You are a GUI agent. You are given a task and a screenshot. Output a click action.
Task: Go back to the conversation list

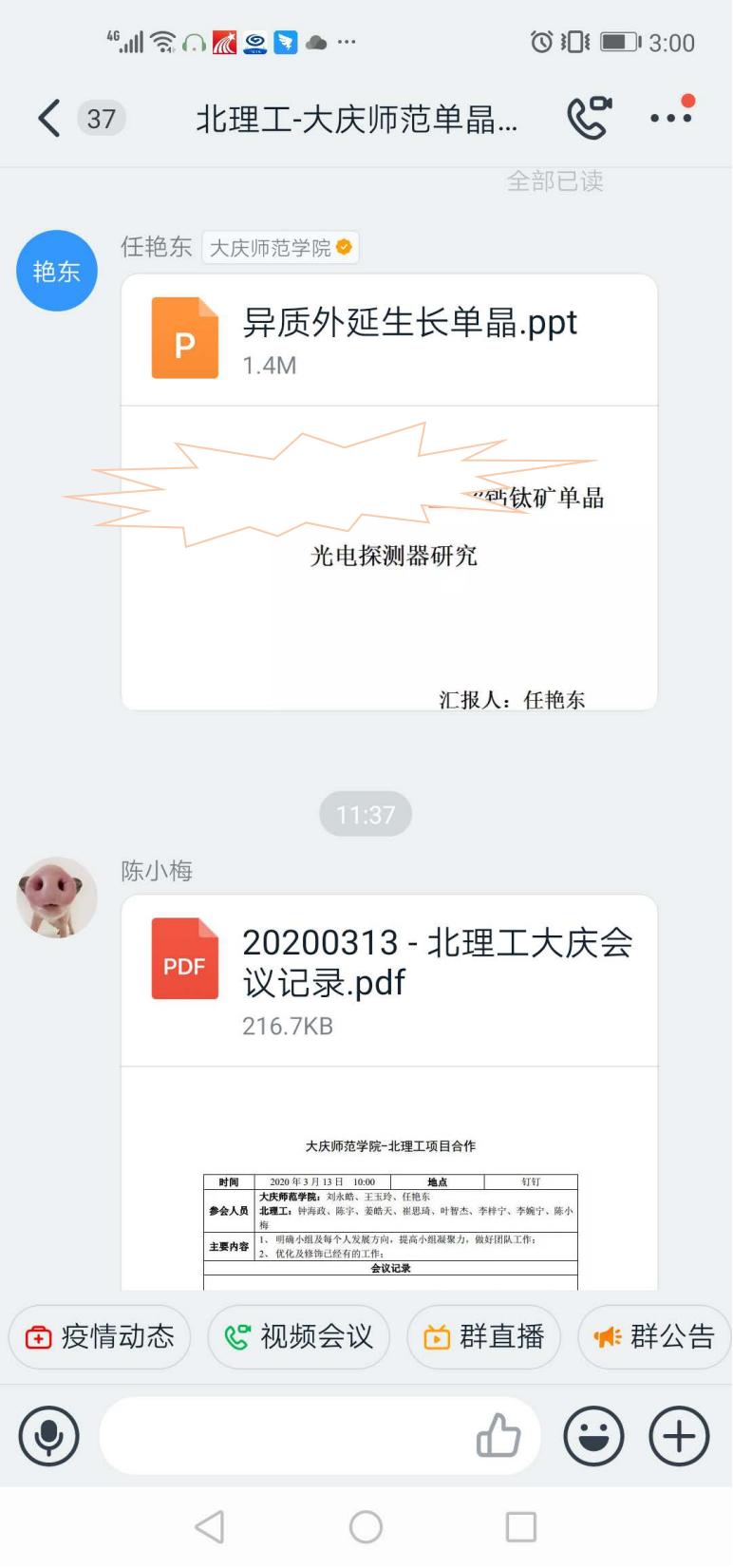(49, 119)
